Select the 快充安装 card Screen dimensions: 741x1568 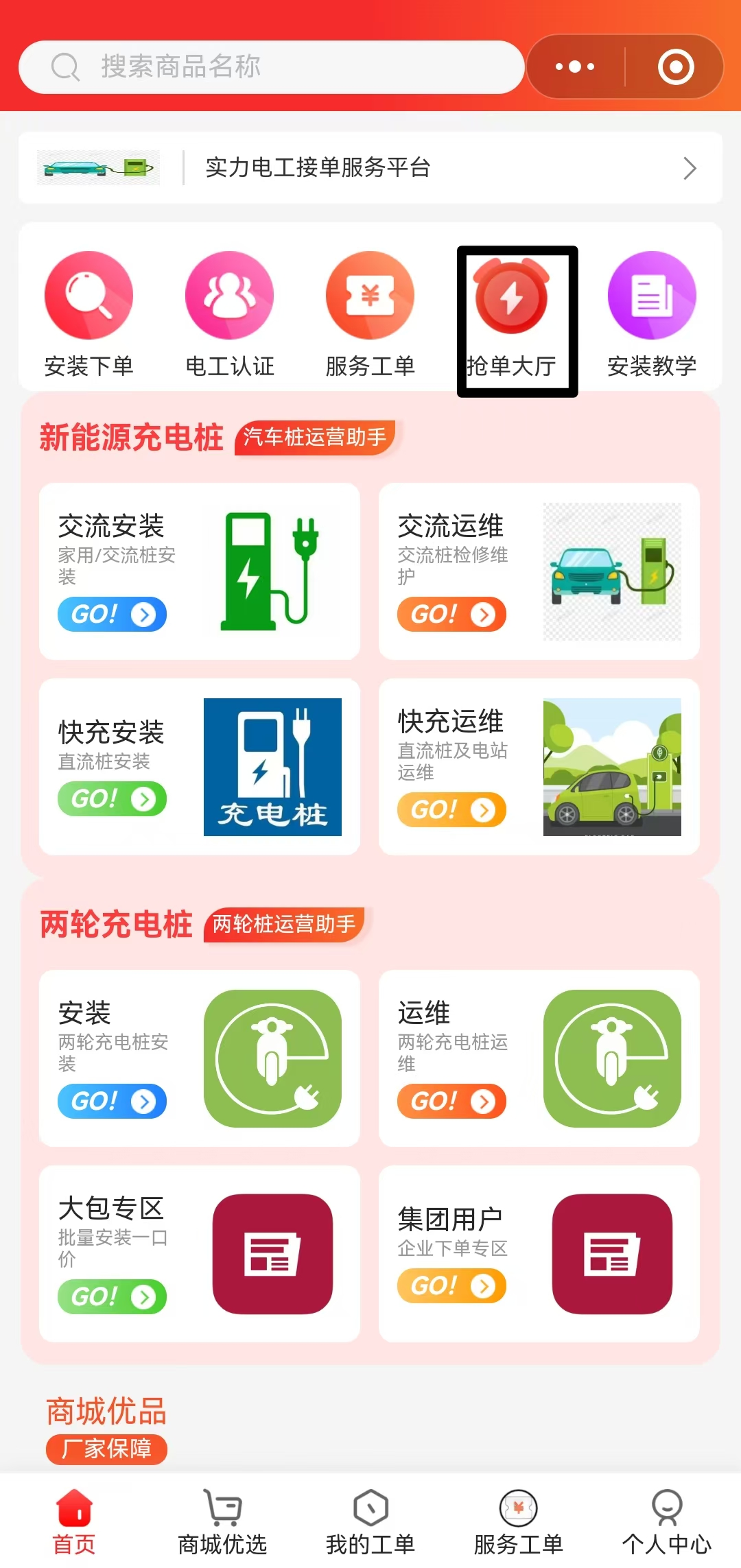point(199,766)
